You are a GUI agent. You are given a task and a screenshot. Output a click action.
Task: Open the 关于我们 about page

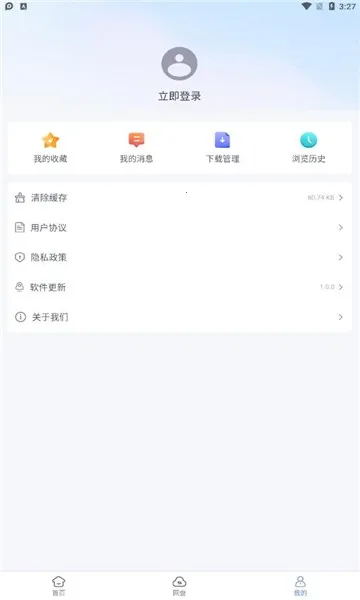(179, 317)
